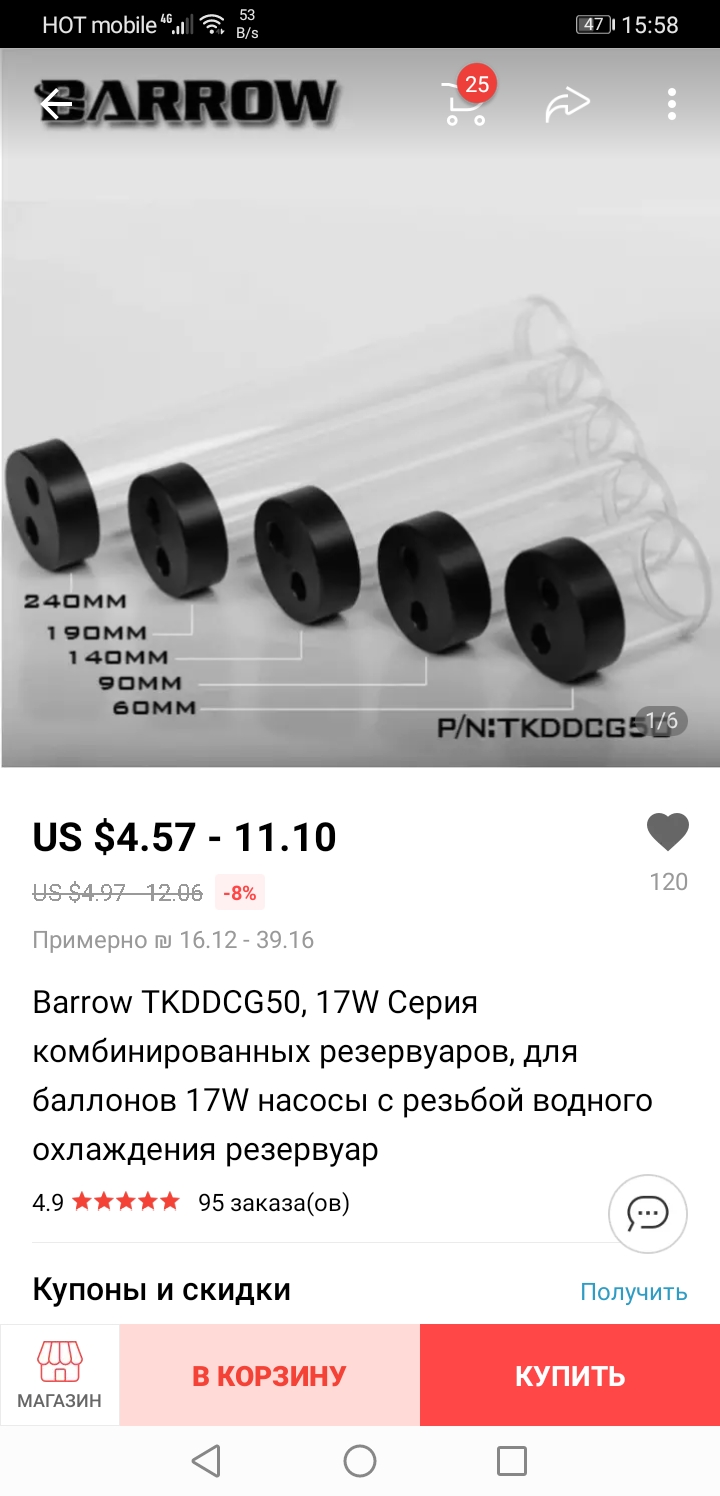
Task: Open the product image gallery
Action: tap(360, 450)
